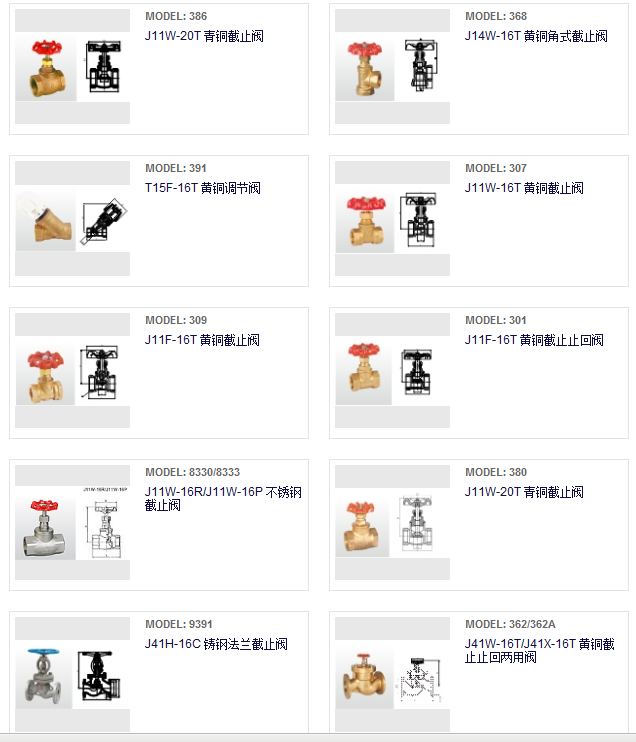Select model 380 J11W-20T bronze valve
636x742 pixels.
pos(524,493)
